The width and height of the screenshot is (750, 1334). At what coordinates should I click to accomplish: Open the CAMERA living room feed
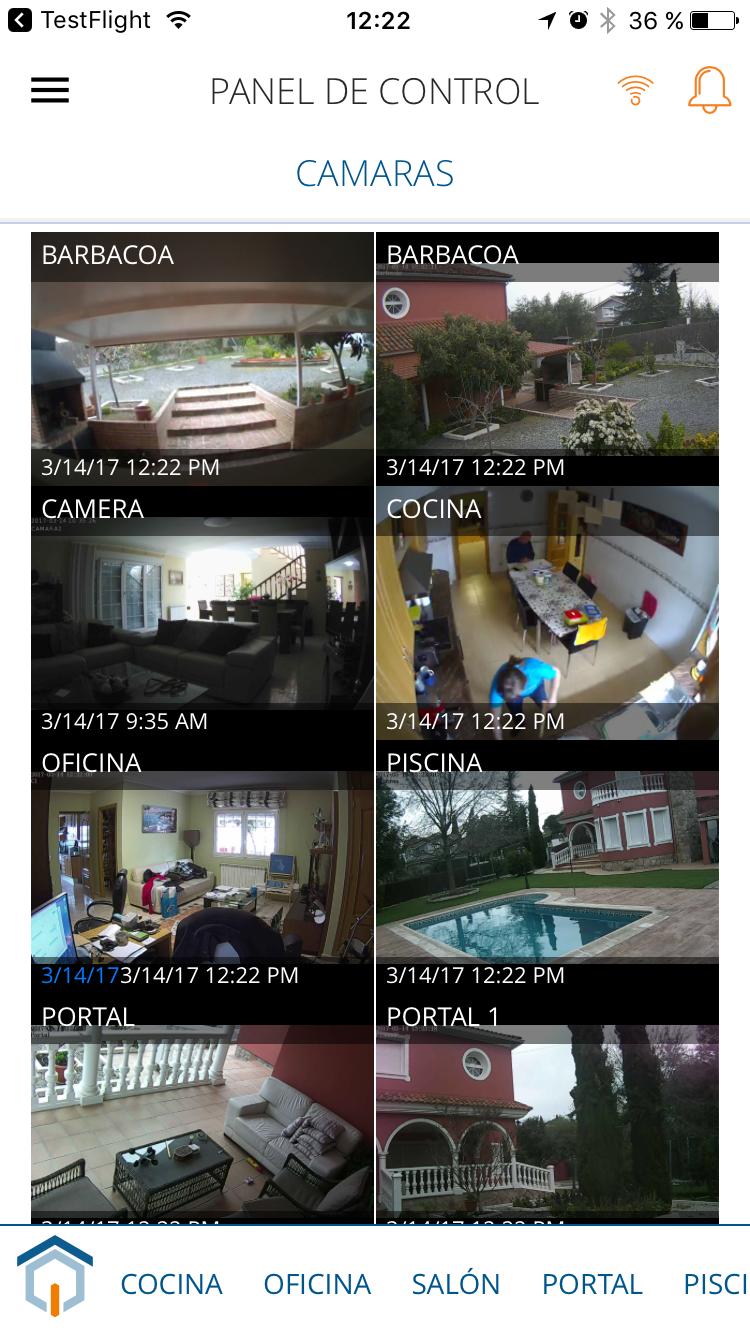pyautogui.click(x=202, y=613)
